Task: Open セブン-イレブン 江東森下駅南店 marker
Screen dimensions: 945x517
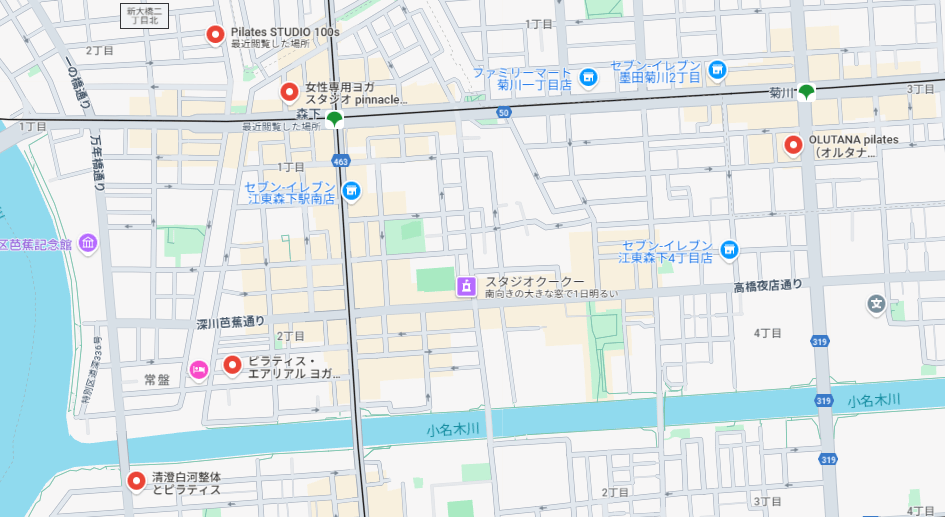Action: 350,190
